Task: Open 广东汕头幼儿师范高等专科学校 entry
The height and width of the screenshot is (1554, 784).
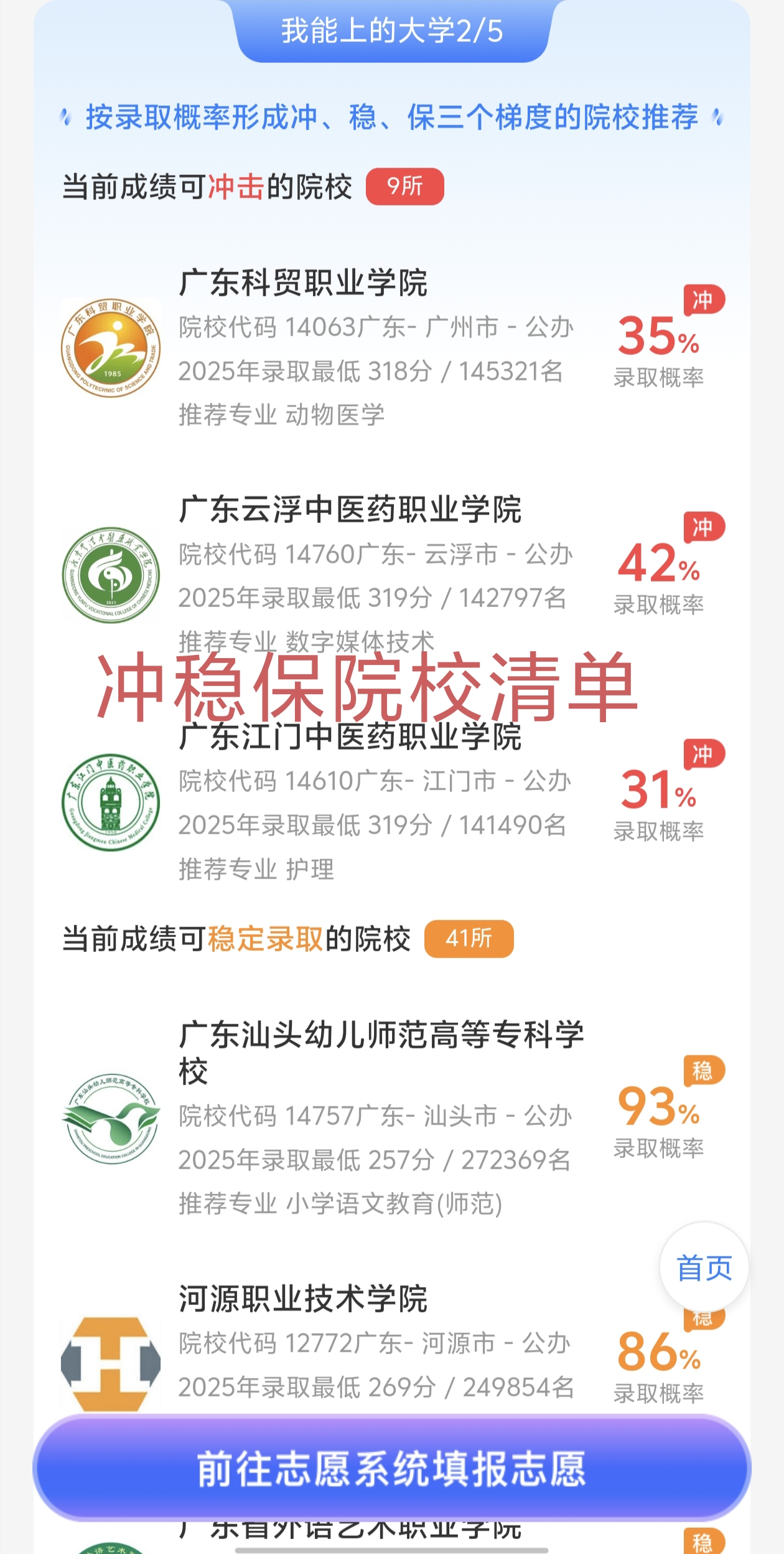Action: tap(381, 1052)
